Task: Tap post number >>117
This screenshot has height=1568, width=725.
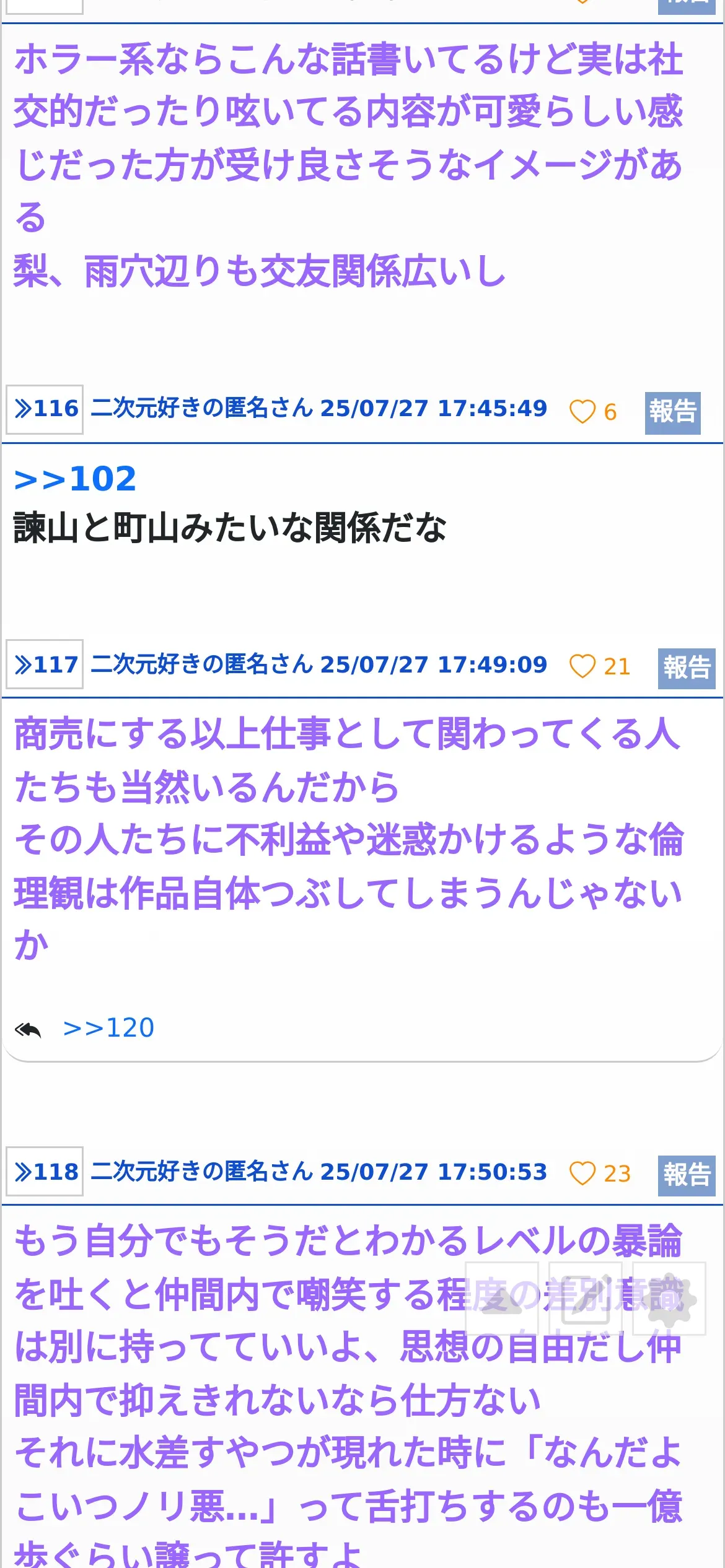Action: pyautogui.click(x=45, y=664)
